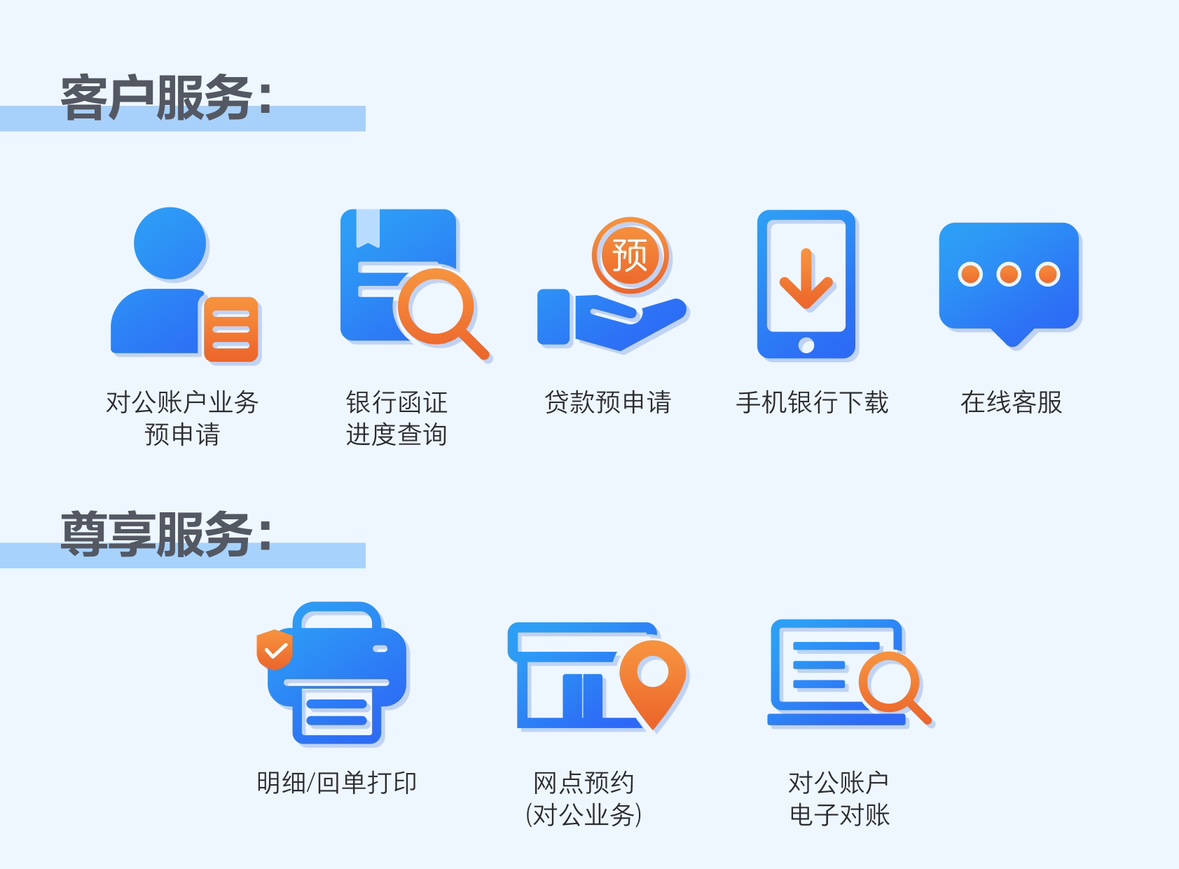Open 对公账户业务预申请 service

point(183,287)
